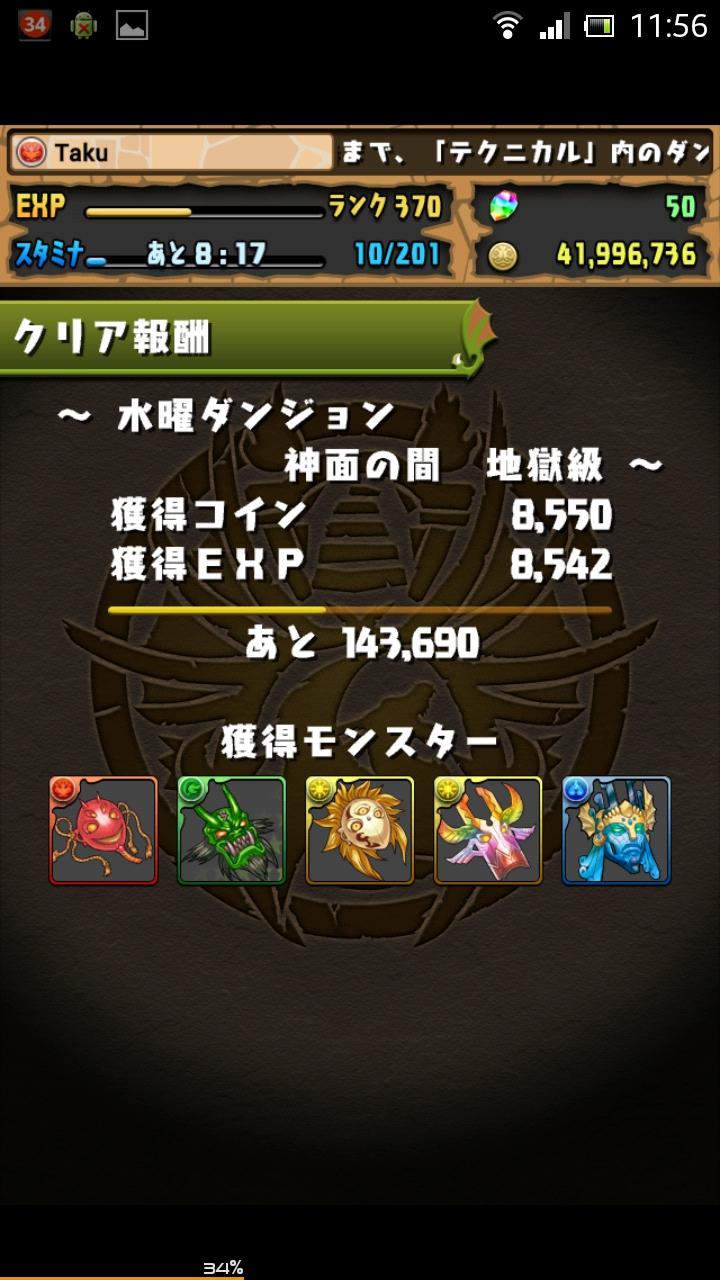View the rainbow winged mask monster

(488, 830)
